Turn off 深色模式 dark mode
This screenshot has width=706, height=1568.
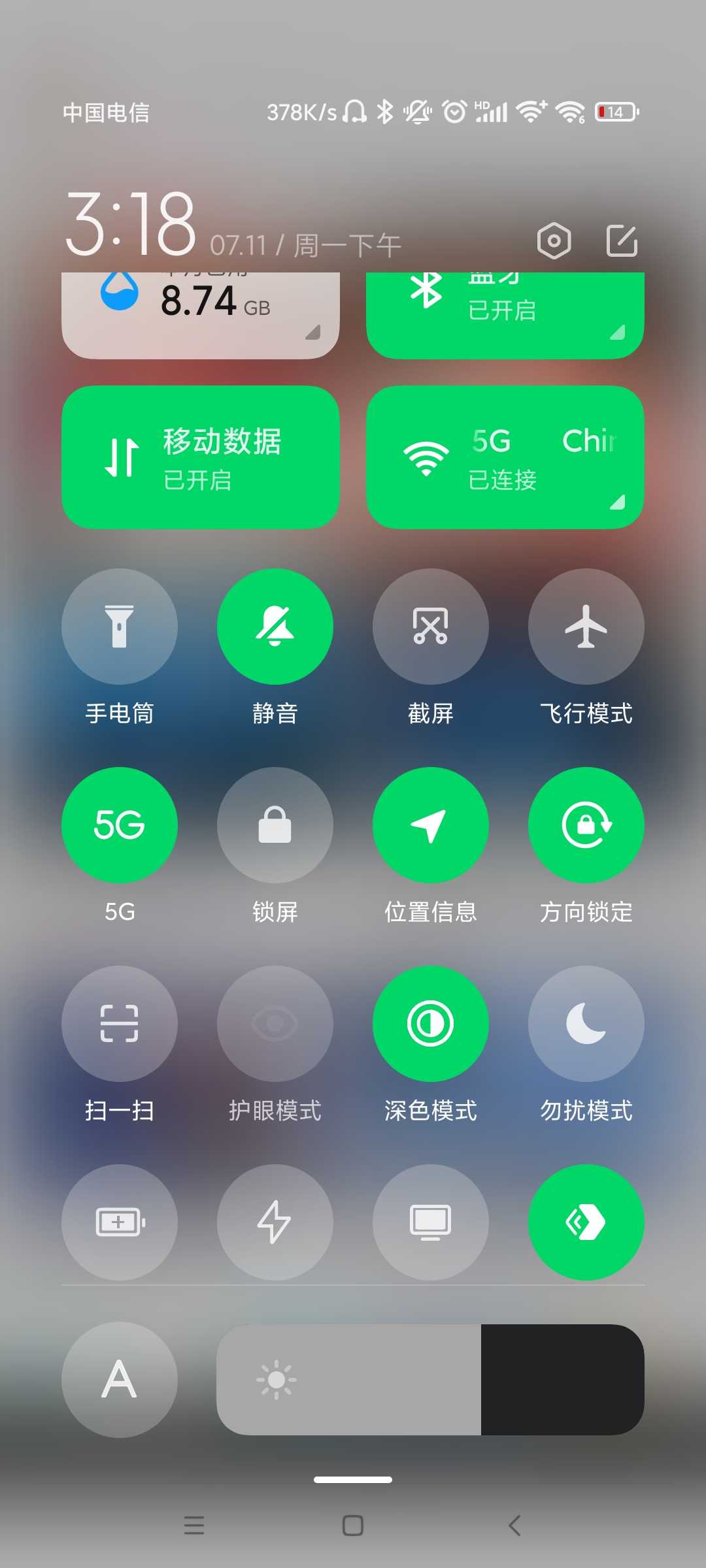(431, 1024)
